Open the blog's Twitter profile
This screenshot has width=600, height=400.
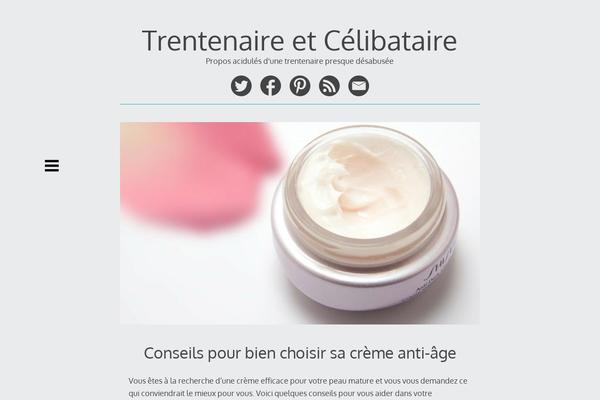pyautogui.click(x=241, y=86)
